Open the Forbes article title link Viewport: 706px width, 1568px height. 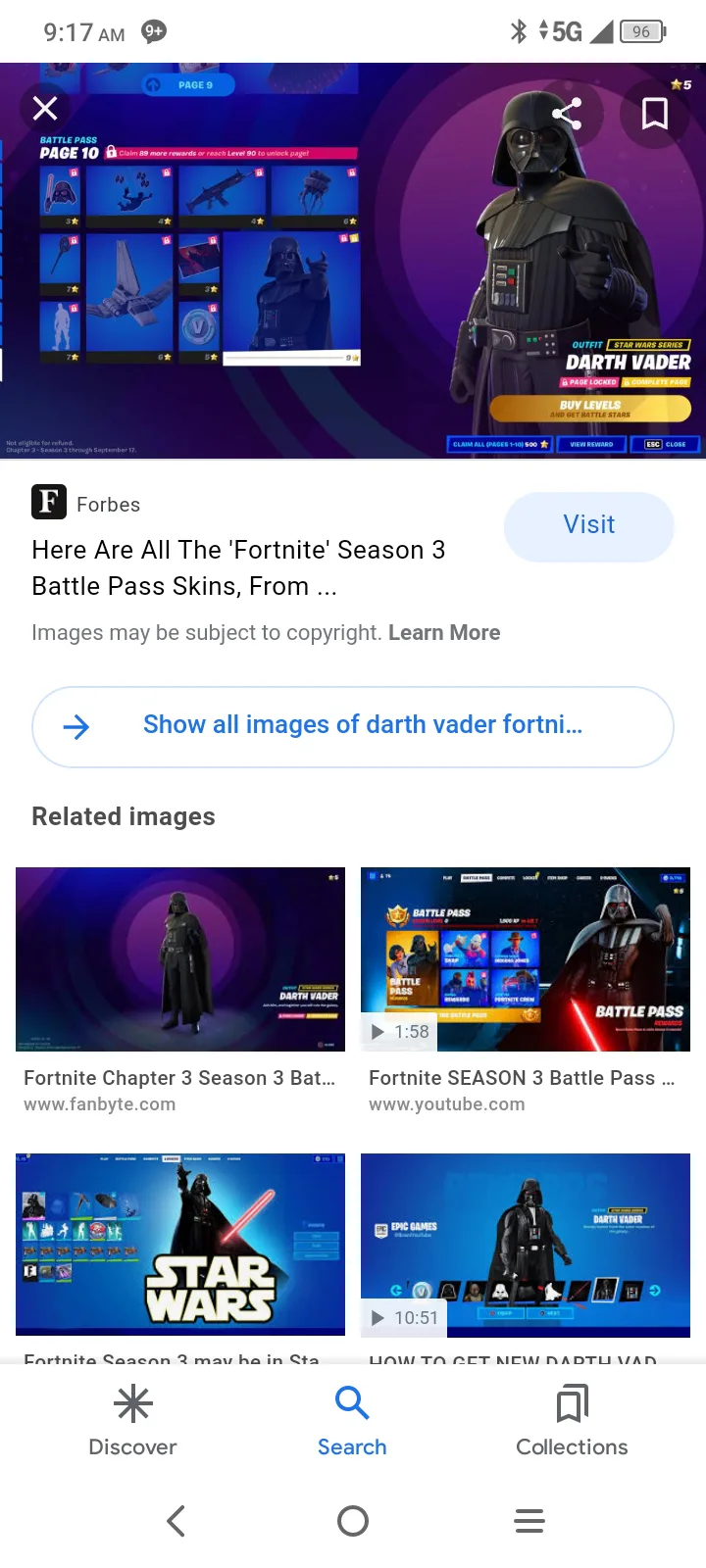coord(238,567)
